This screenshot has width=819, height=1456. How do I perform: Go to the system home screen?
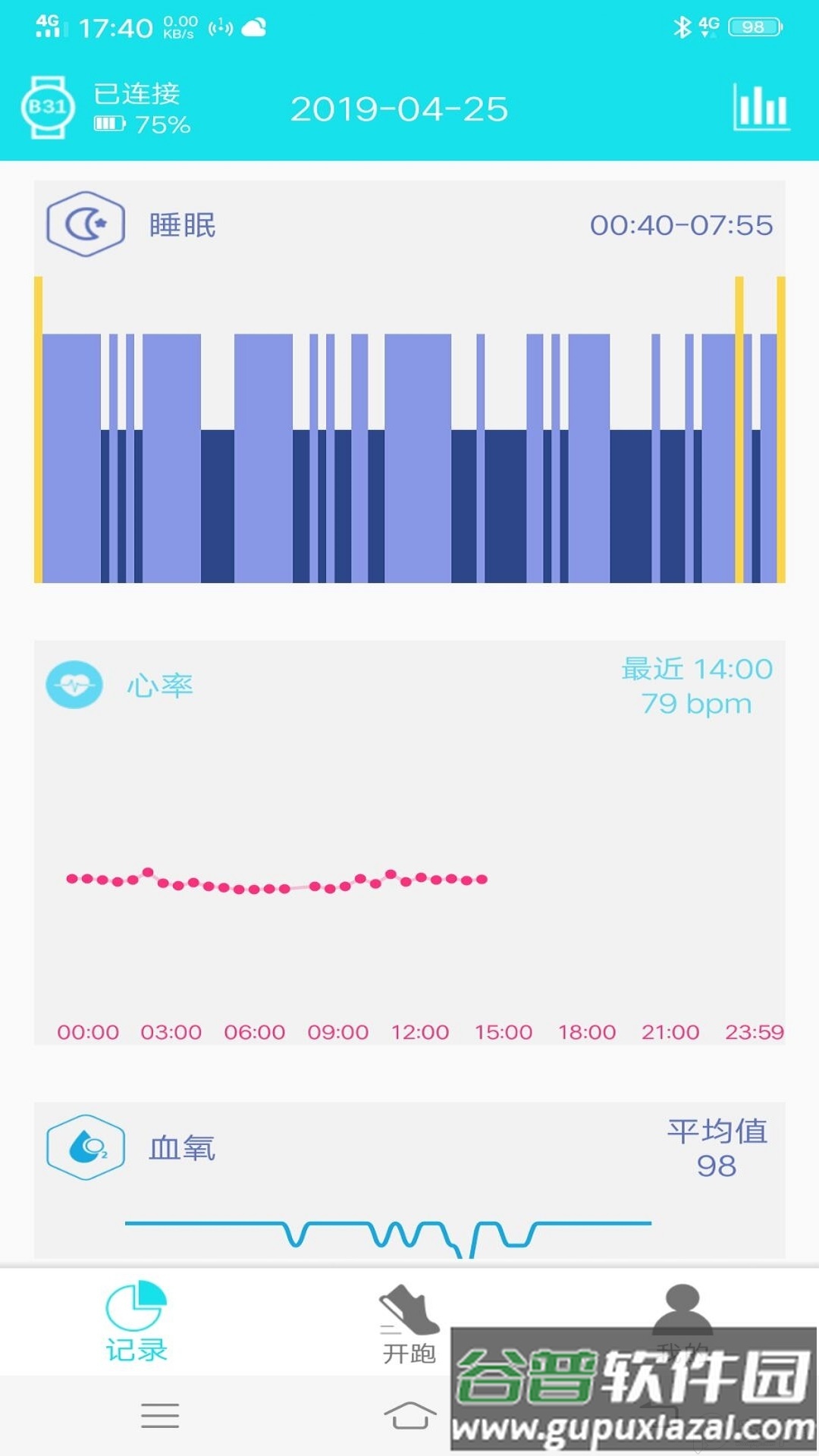409,1415
